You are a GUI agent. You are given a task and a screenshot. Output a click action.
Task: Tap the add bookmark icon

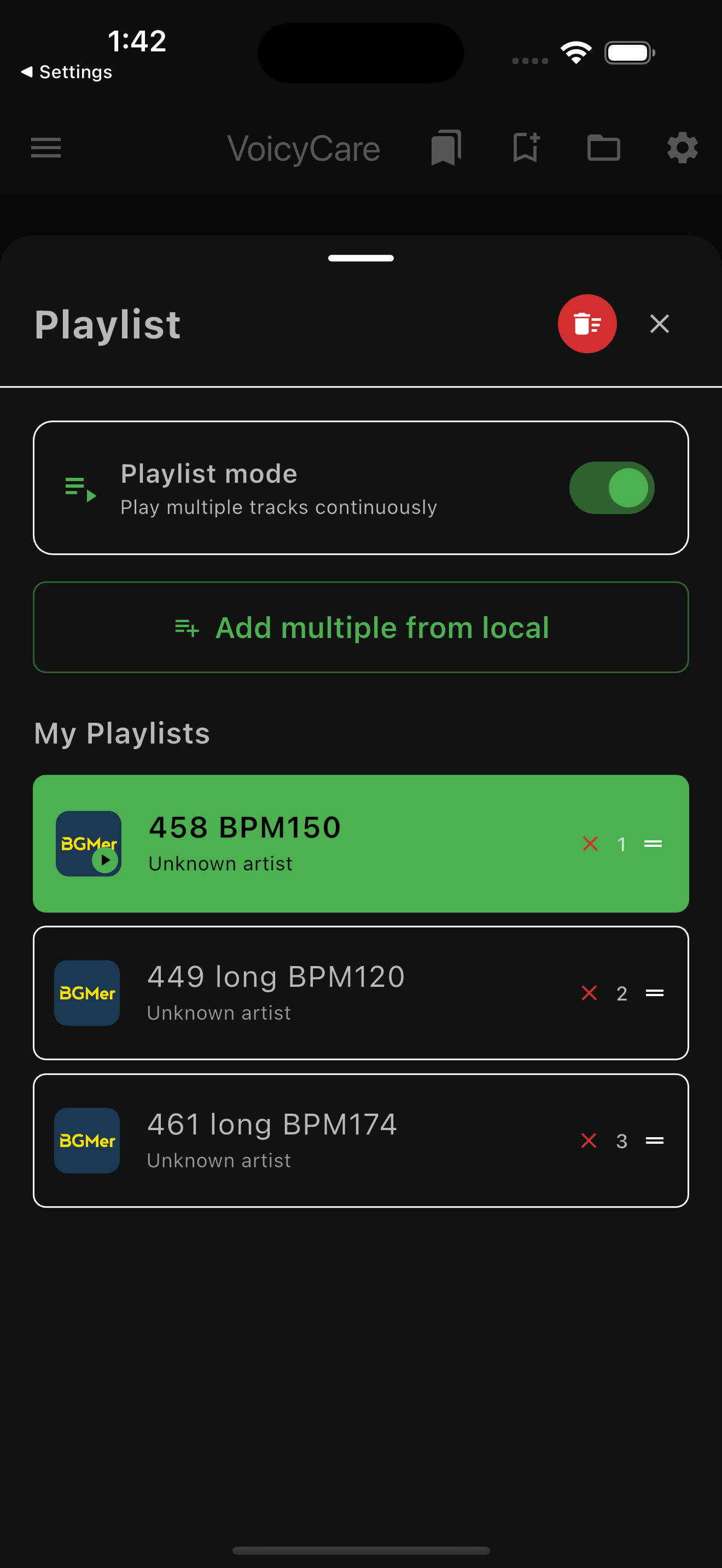coord(526,148)
